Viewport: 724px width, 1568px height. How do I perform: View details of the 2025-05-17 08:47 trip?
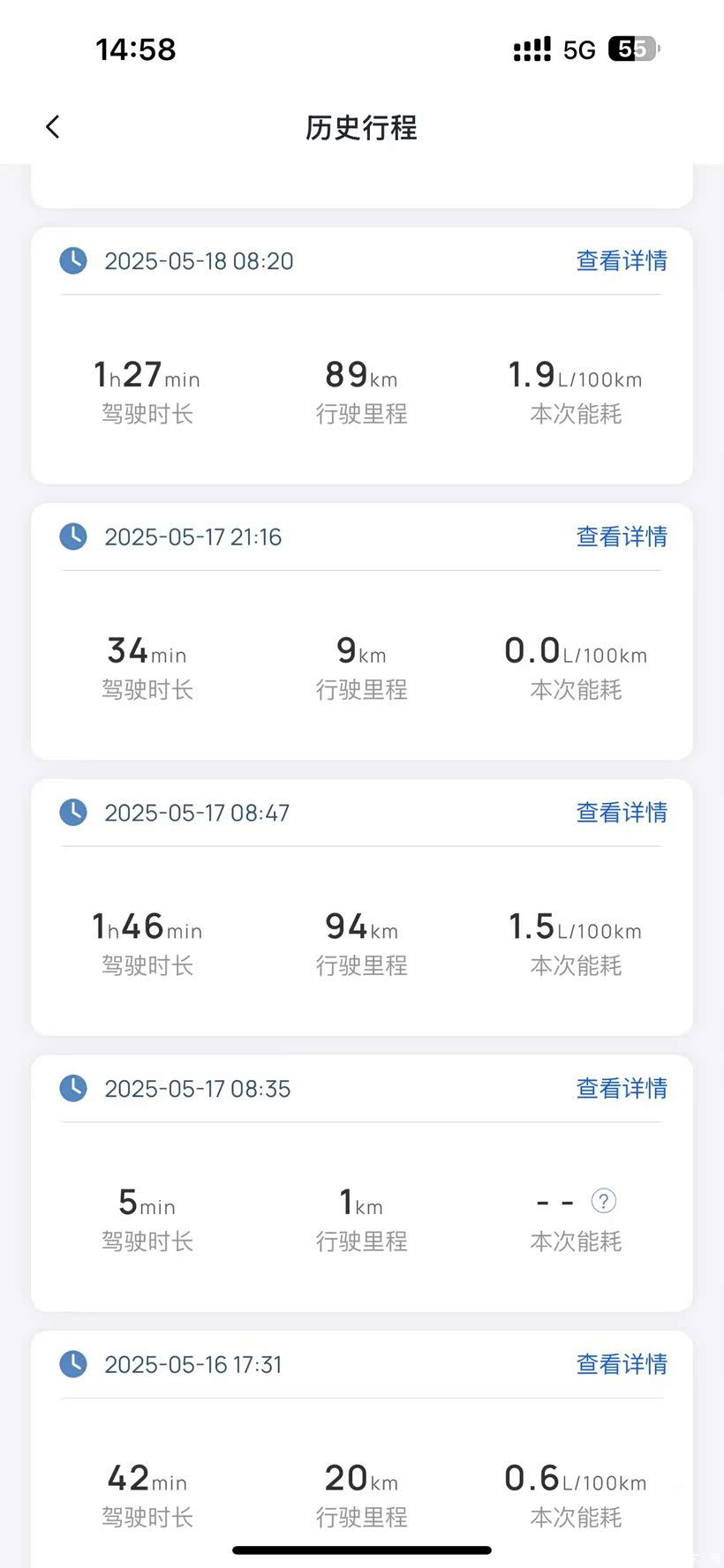pyautogui.click(x=622, y=813)
